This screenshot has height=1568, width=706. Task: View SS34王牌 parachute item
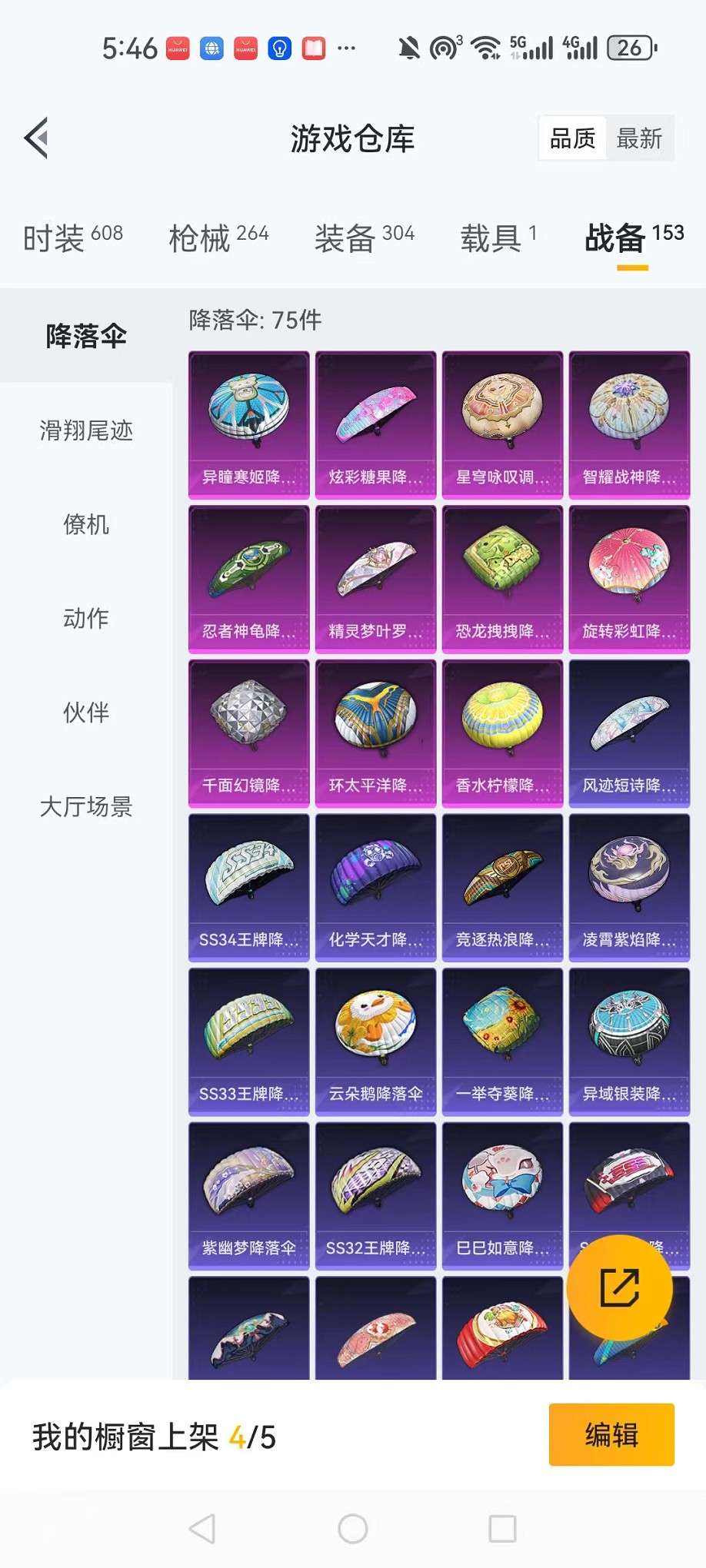(x=248, y=888)
